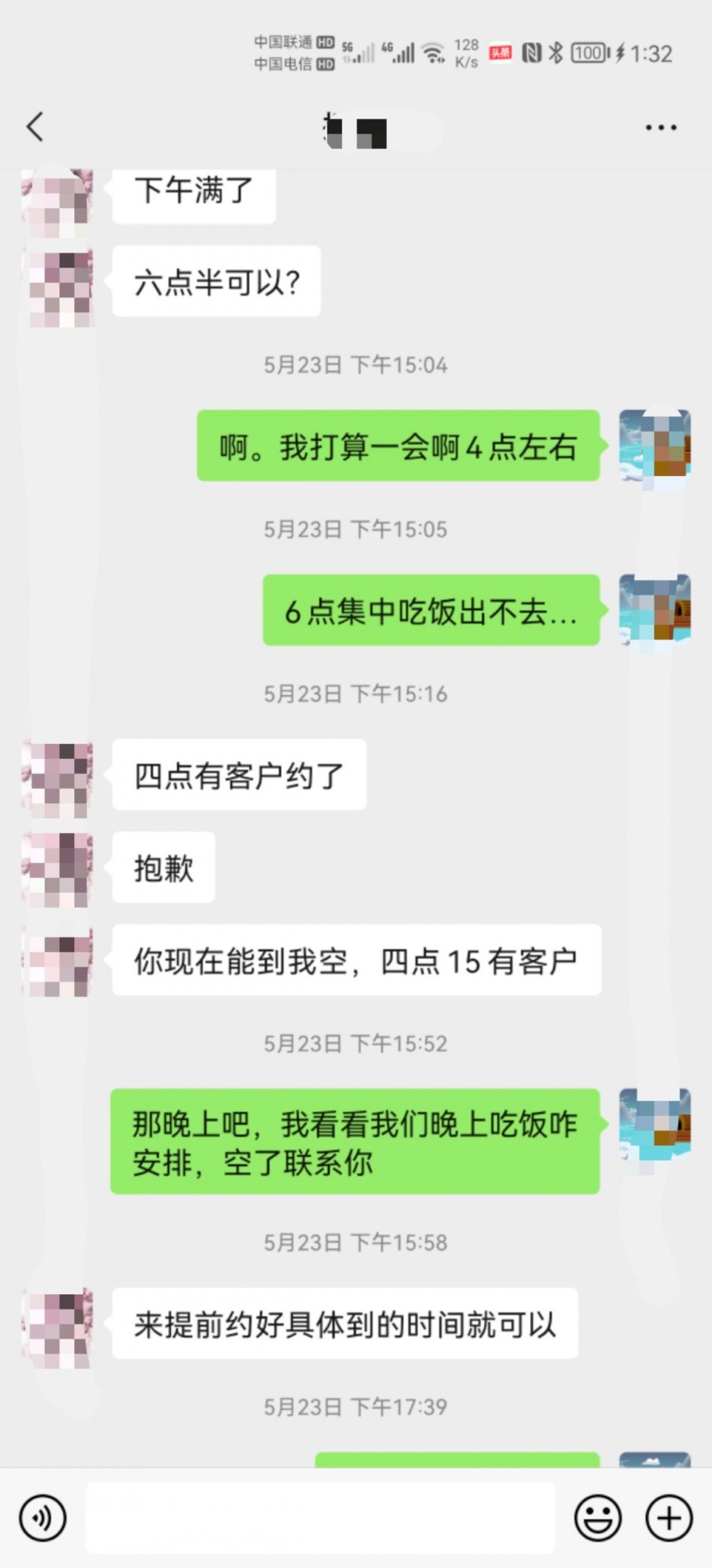Focus the message text field
Screen dimensions: 712x1568
point(320,1518)
